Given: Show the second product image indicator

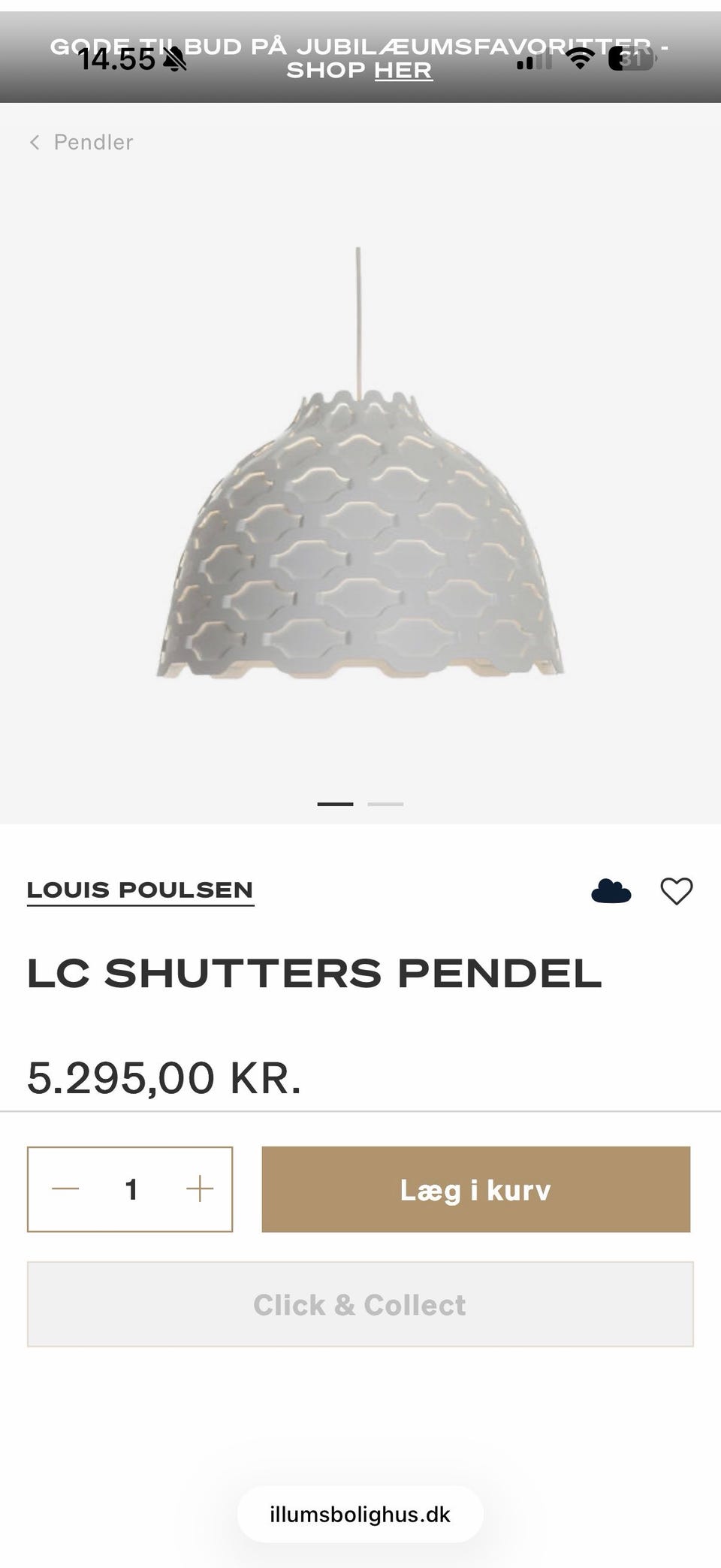Looking at the screenshot, I should pos(385,804).
